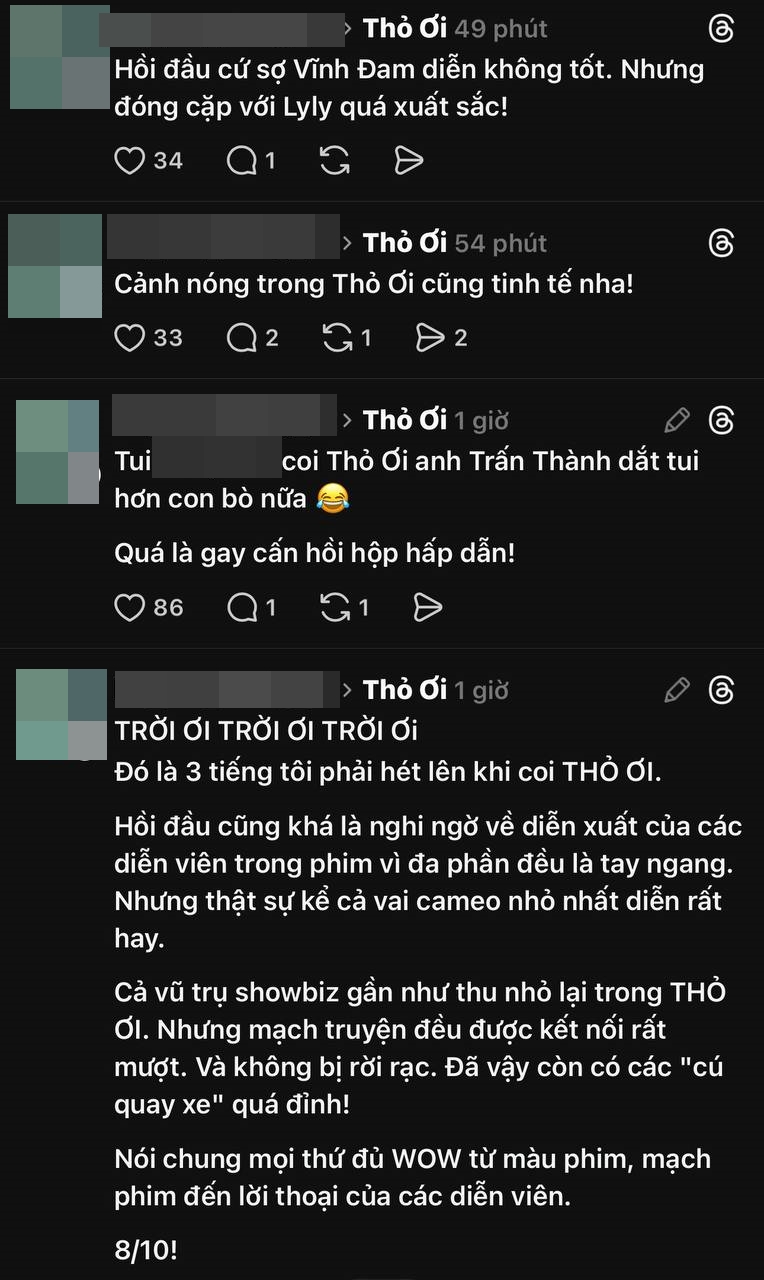The height and width of the screenshot is (1280, 764).
Task: Like the post about Vĩnh Đam and Lyly
Action: [x=129, y=160]
